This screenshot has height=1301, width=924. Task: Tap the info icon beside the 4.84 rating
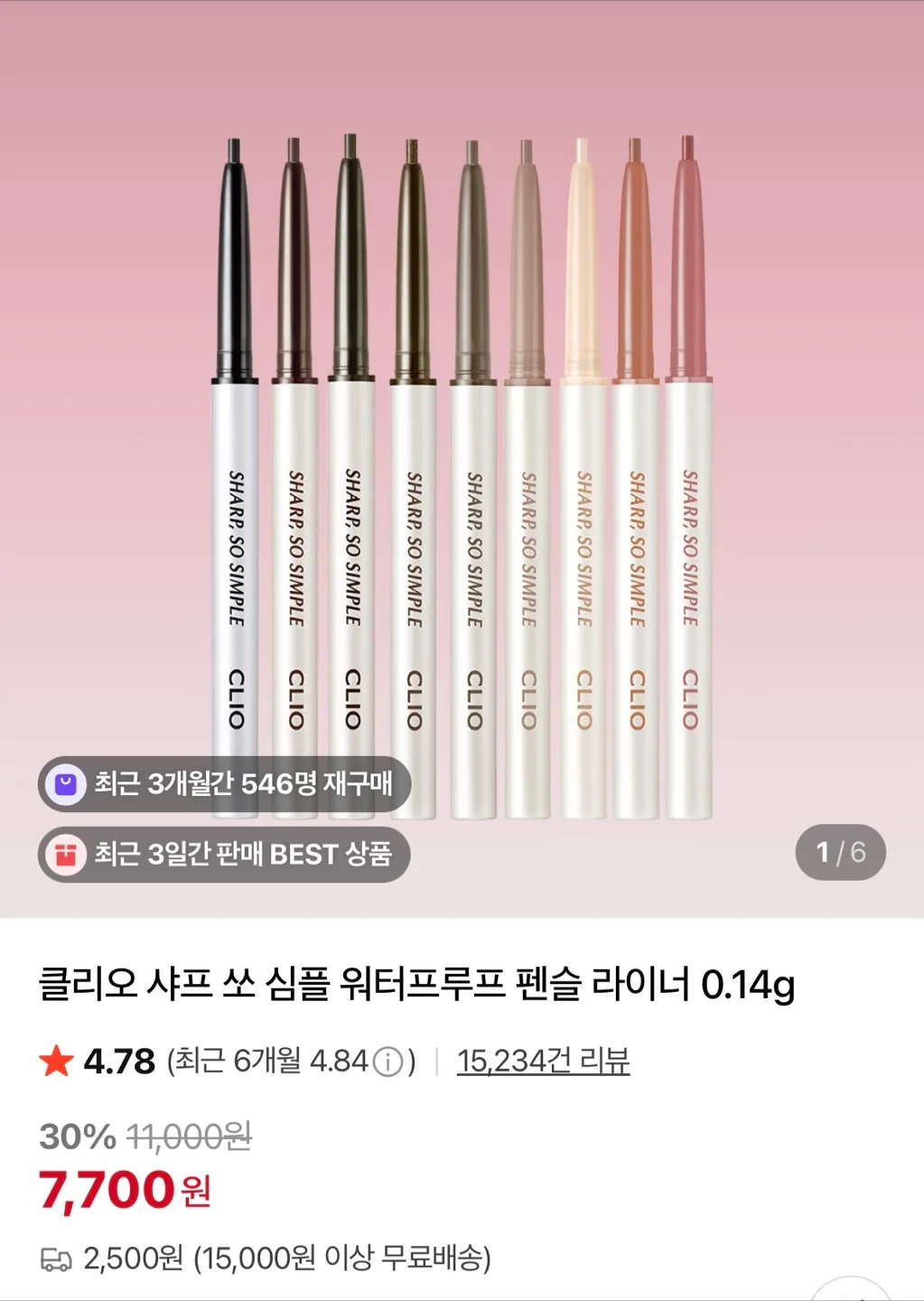pos(388,1062)
